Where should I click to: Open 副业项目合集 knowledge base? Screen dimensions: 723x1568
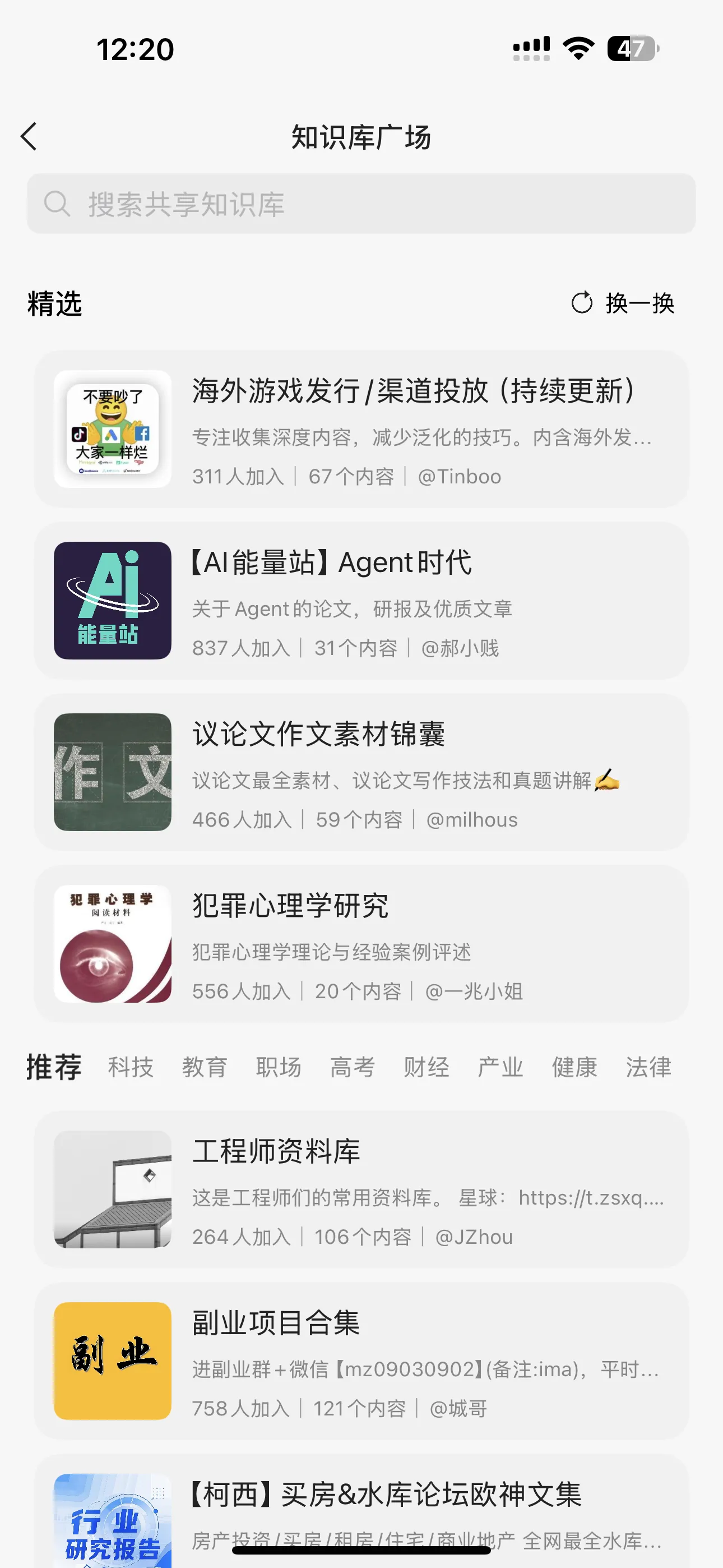coord(361,1362)
